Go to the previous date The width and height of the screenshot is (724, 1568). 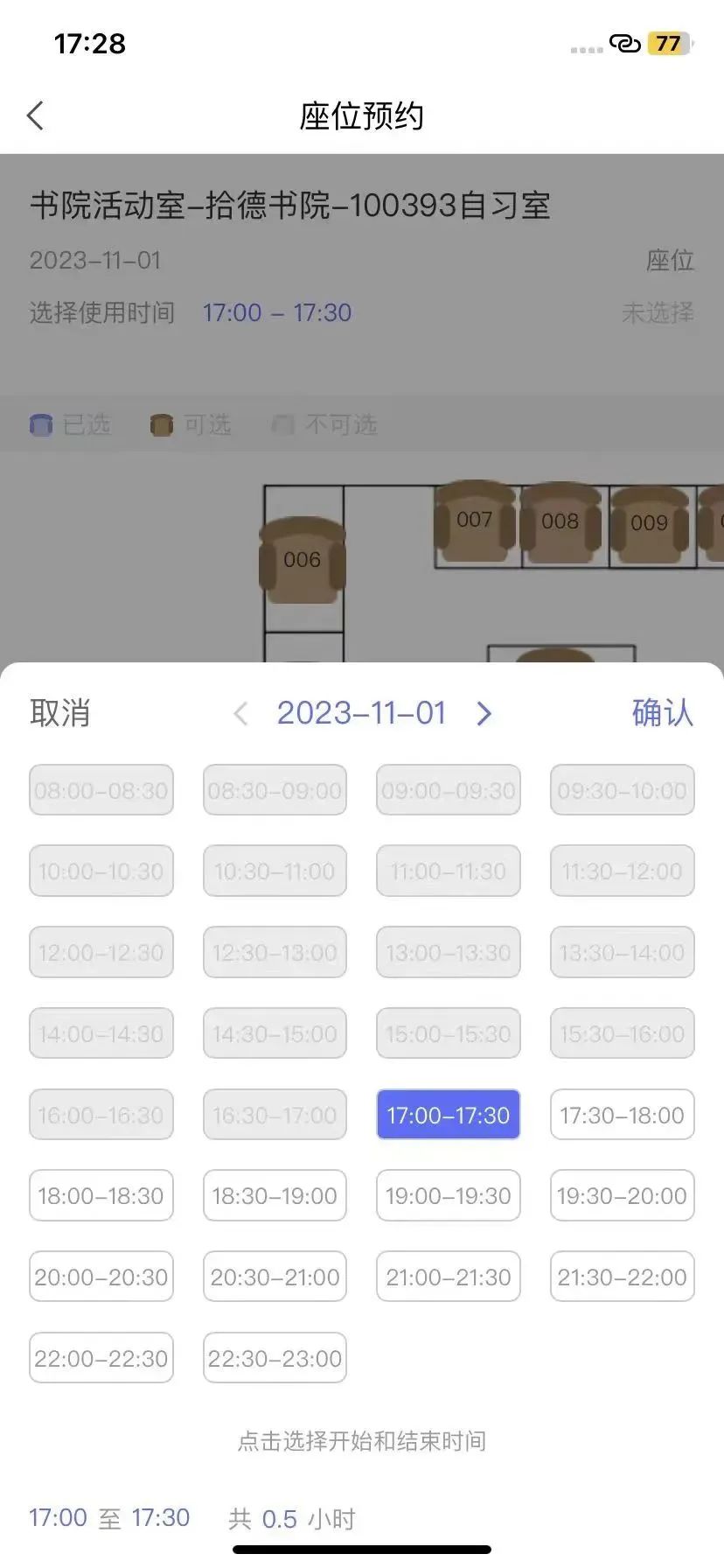point(241,714)
